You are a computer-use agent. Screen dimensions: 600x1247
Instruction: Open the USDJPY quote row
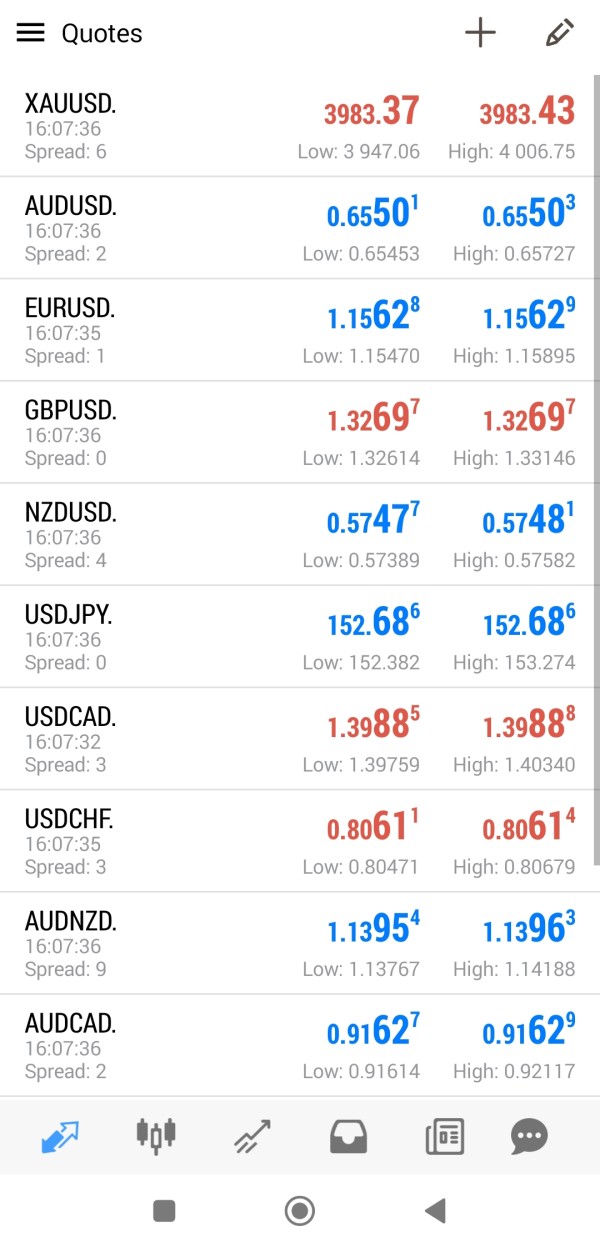click(x=300, y=637)
